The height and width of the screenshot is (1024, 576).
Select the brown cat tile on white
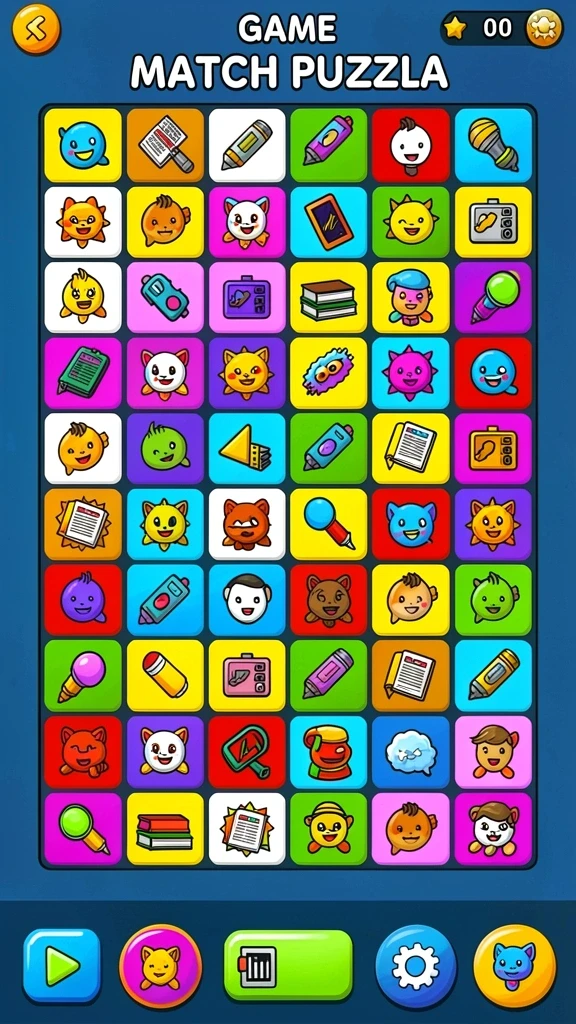pos(247,524)
